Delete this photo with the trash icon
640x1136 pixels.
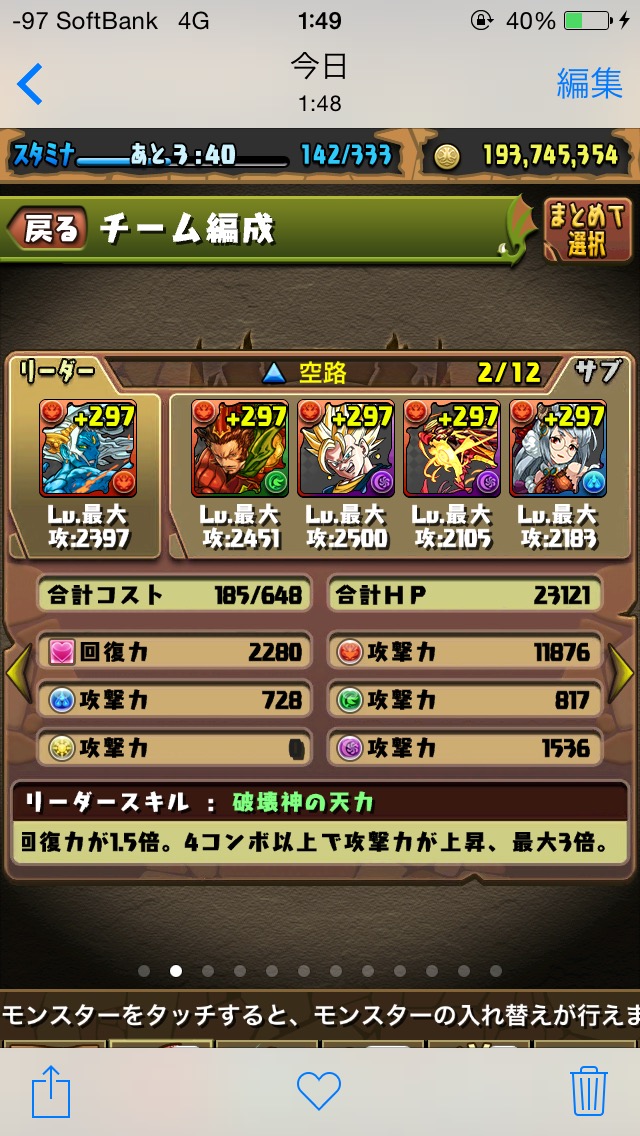589,1090
